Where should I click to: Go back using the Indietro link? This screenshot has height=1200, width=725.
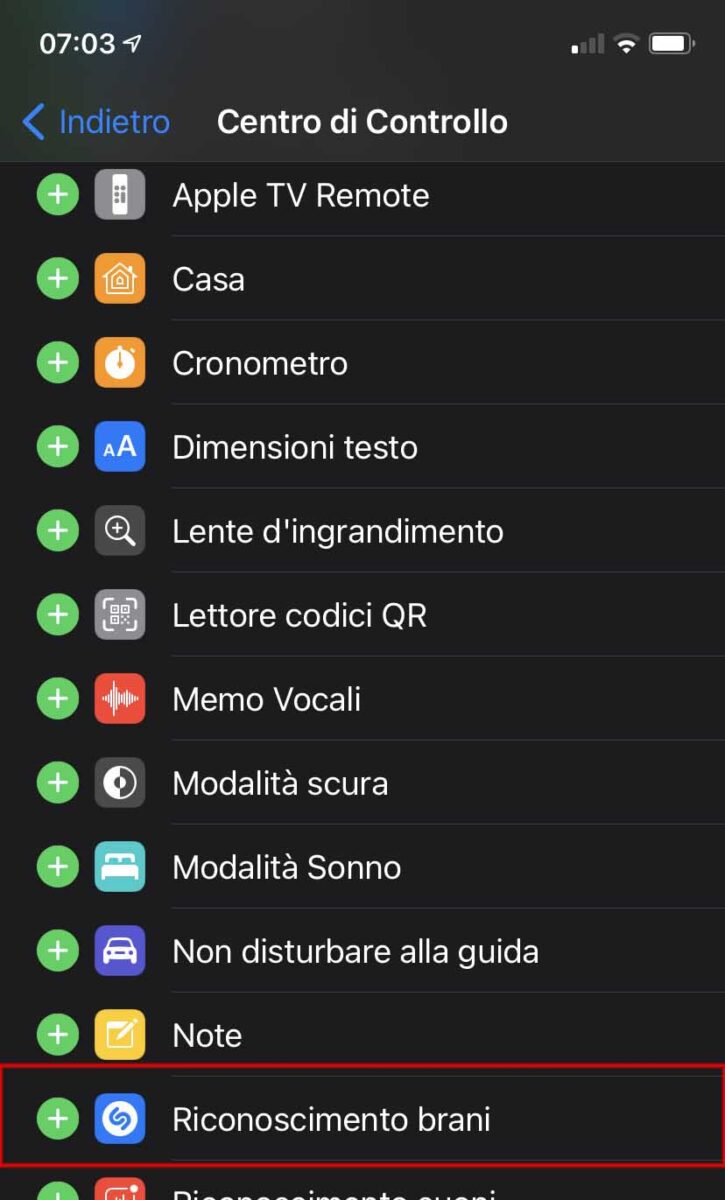point(112,121)
